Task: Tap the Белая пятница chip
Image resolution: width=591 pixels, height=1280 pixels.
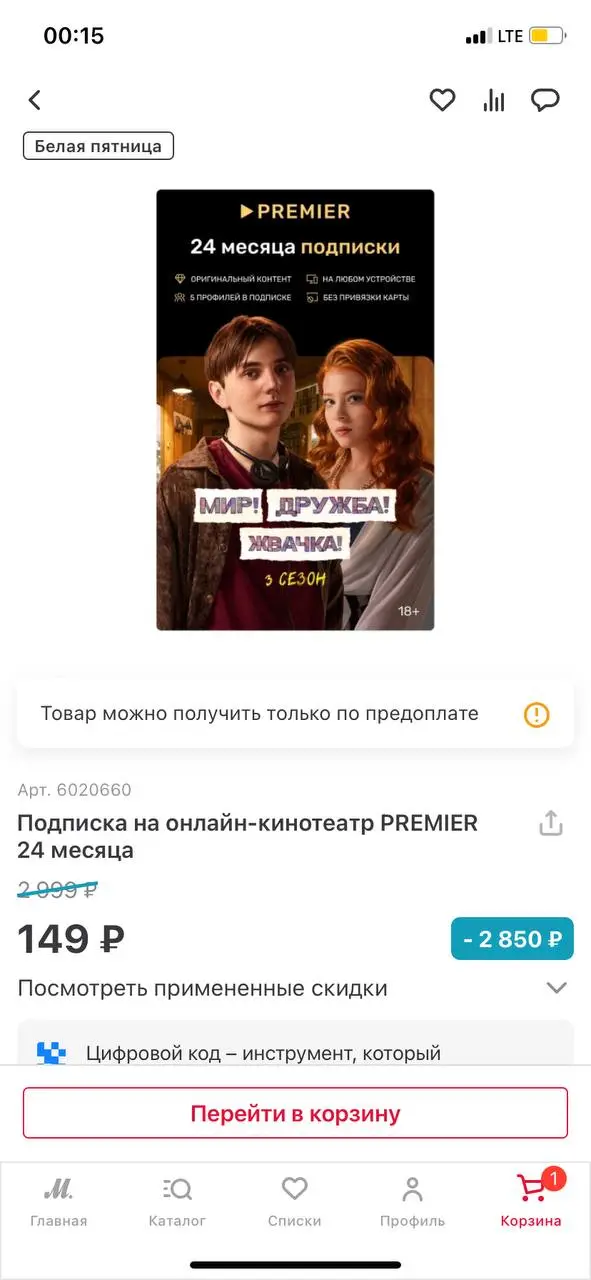Action: click(x=99, y=146)
